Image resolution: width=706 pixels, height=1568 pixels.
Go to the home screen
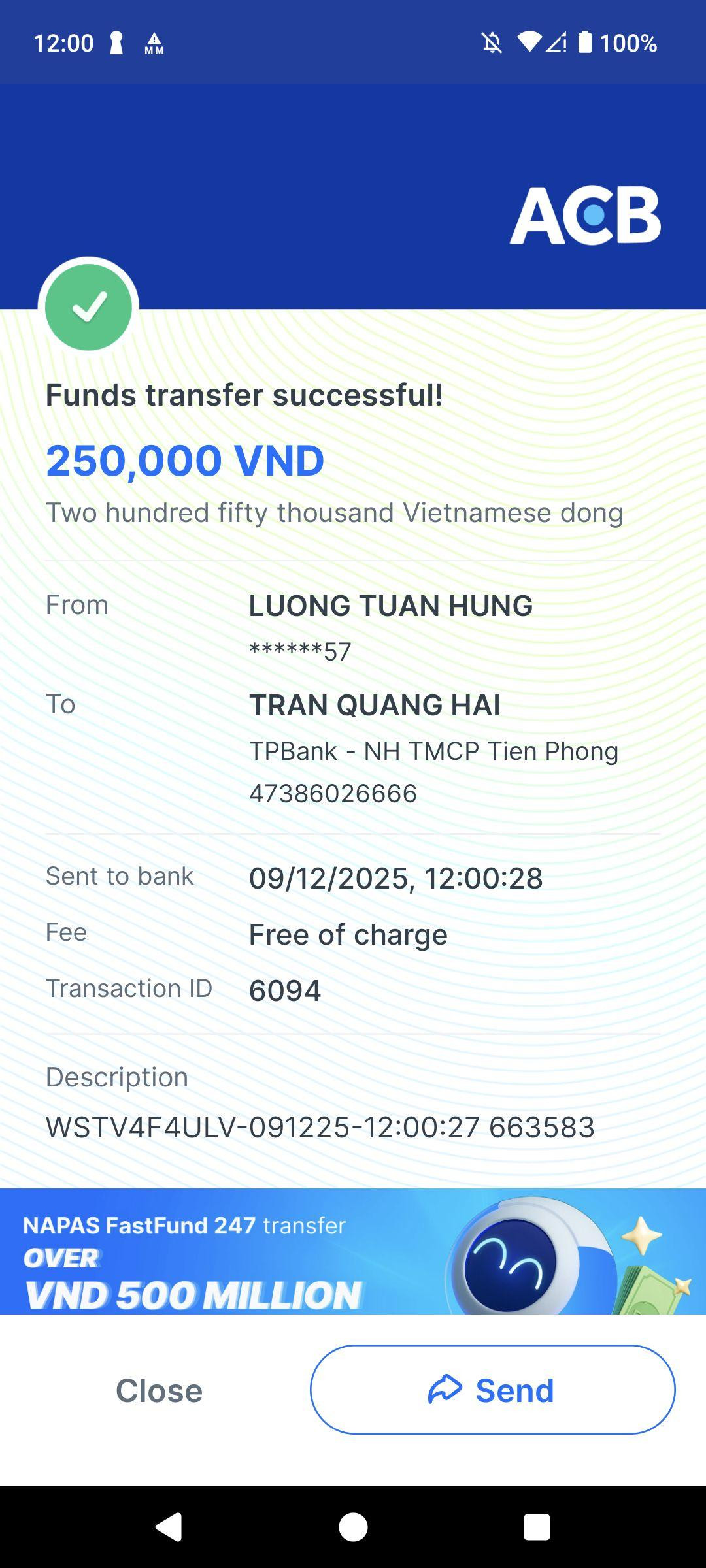click(353, 1527)
